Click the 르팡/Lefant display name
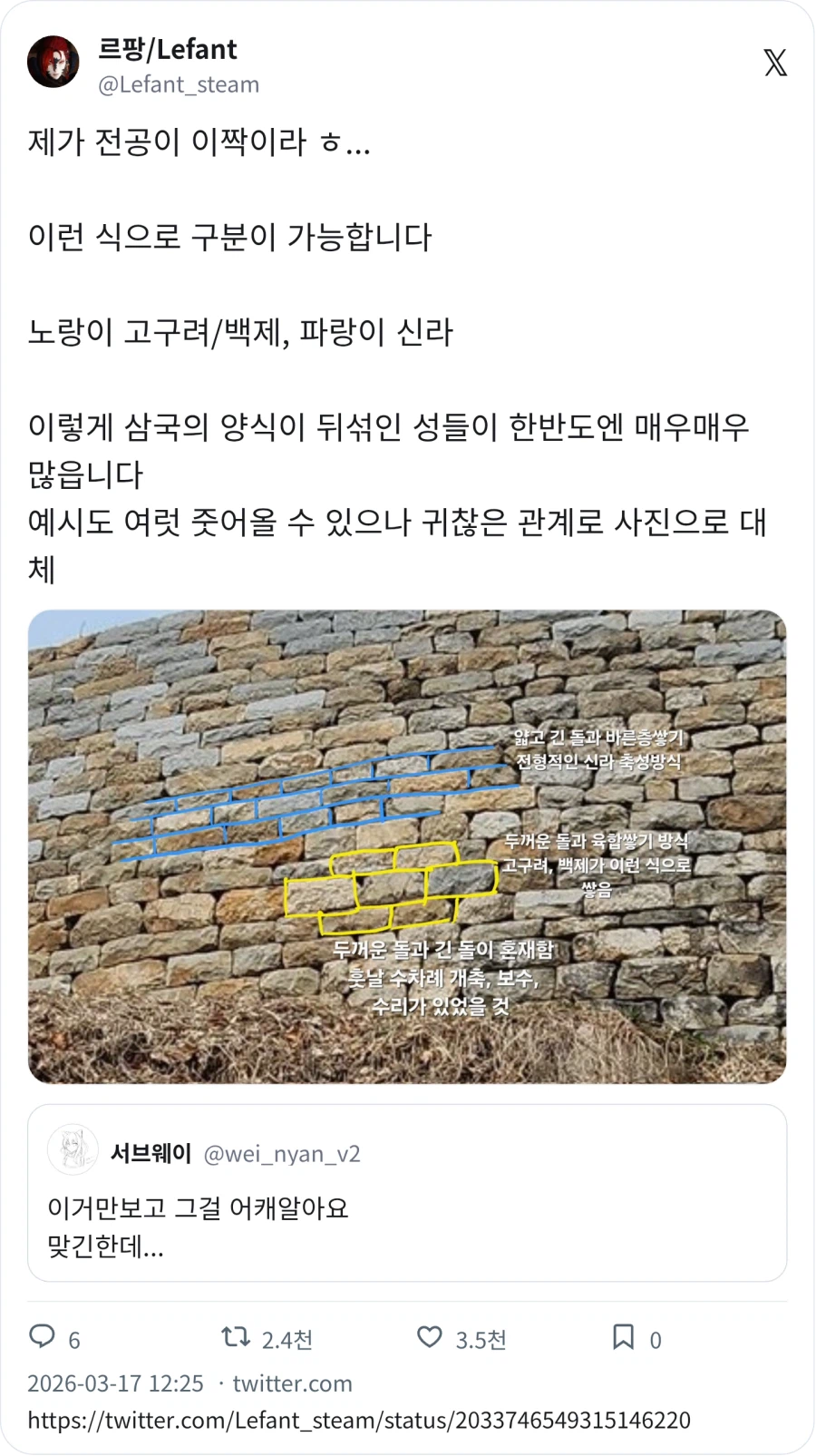 pos(169,50)
